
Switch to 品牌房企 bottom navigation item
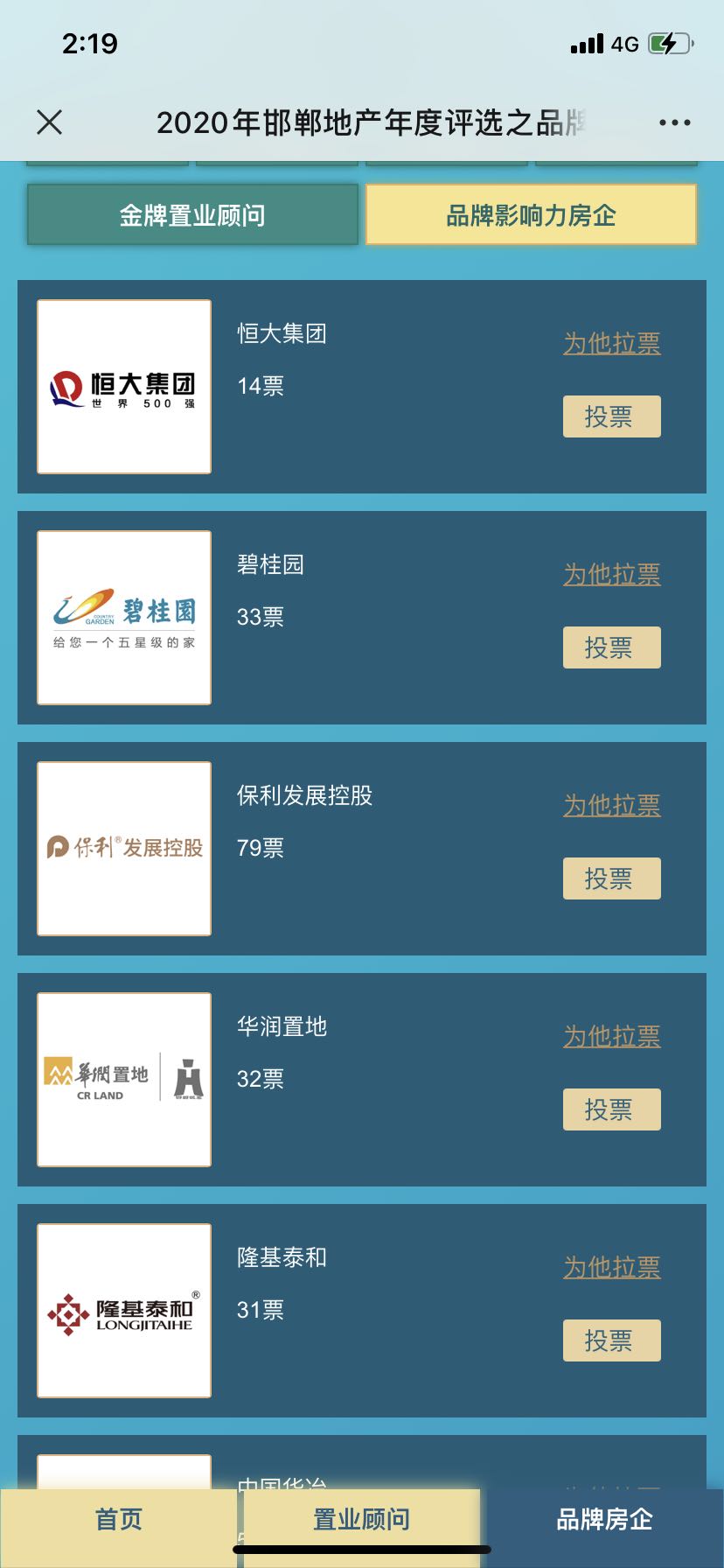[605, 1519]
